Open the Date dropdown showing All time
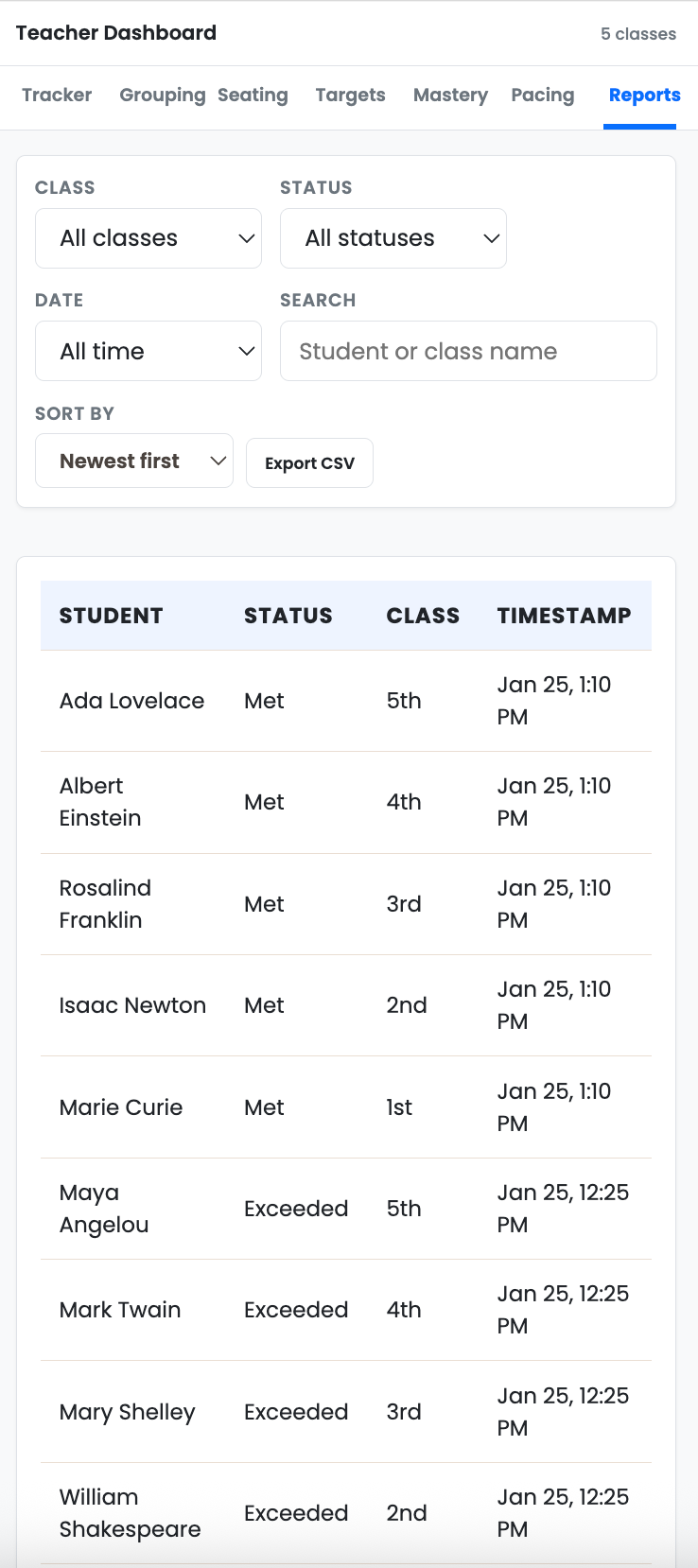Viewport: 698px width, 1568px height. [148, 350]
